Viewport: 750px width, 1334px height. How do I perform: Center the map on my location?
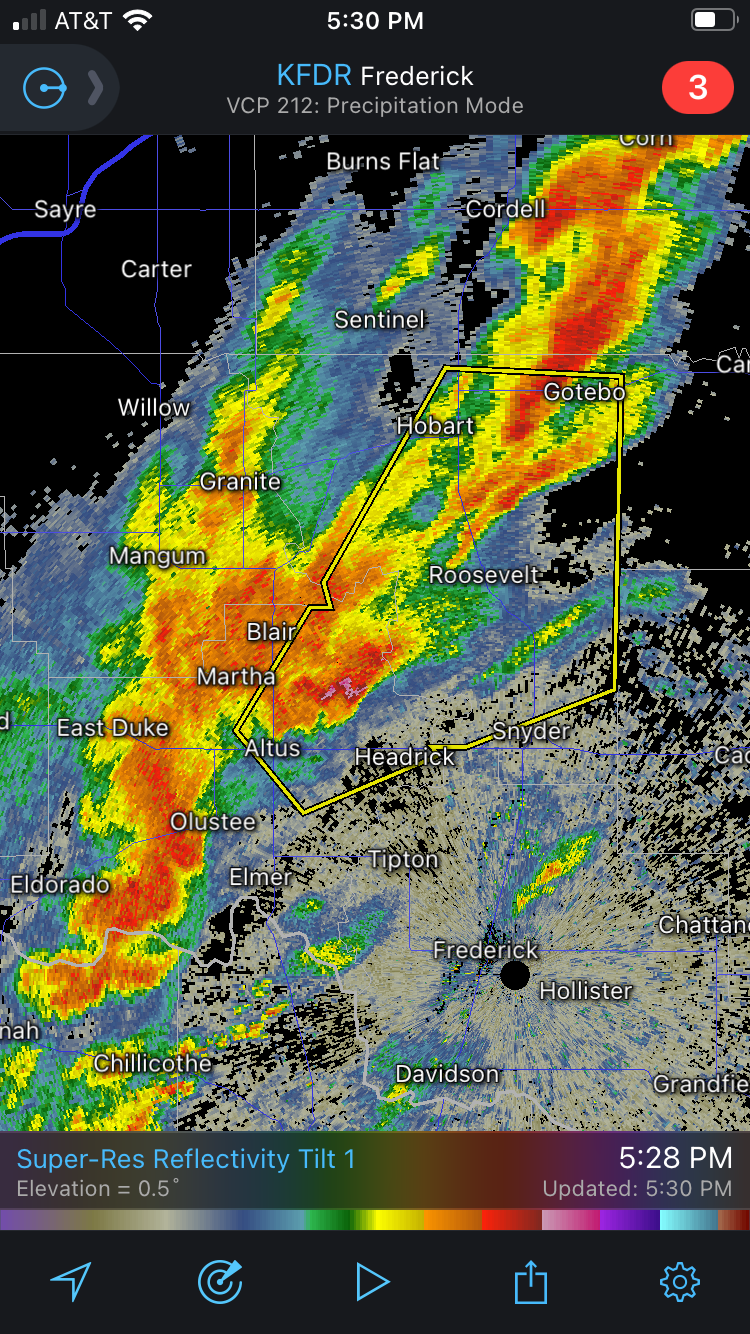71,1281
